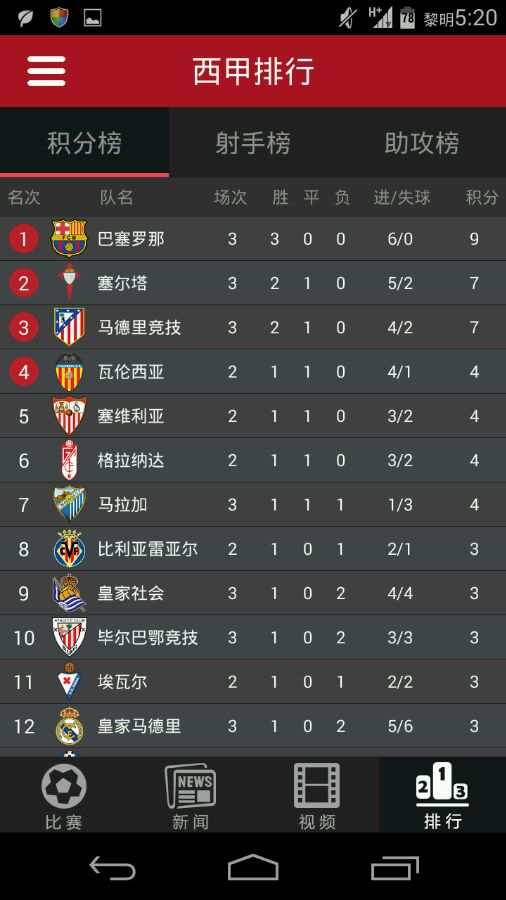
Task: Open the 巴塞罗那 team row
Action: [253, 239]
